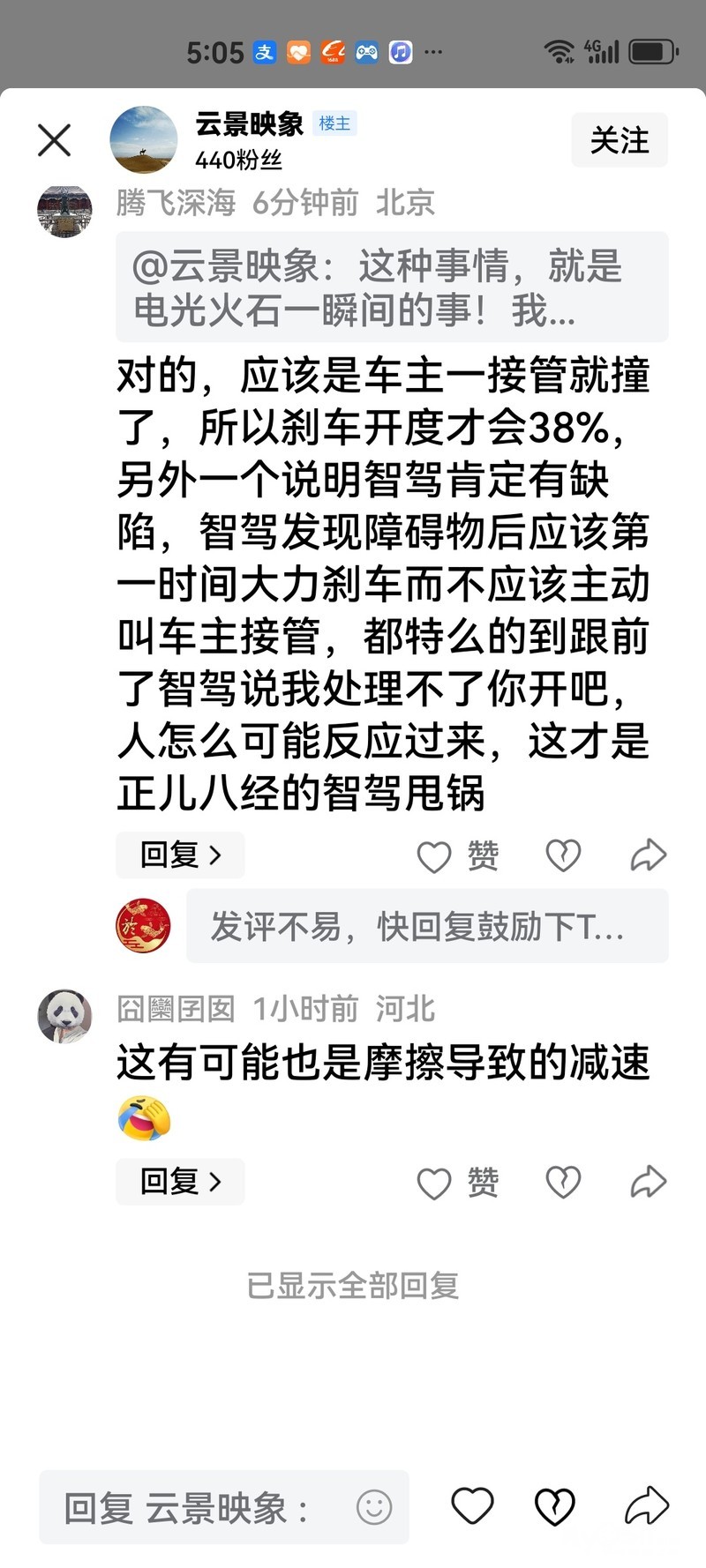The width and height of the screenshot is (706, 1568).
Task: Like 云景映象's comment from bottom bar
Action: coord(472,1505)
